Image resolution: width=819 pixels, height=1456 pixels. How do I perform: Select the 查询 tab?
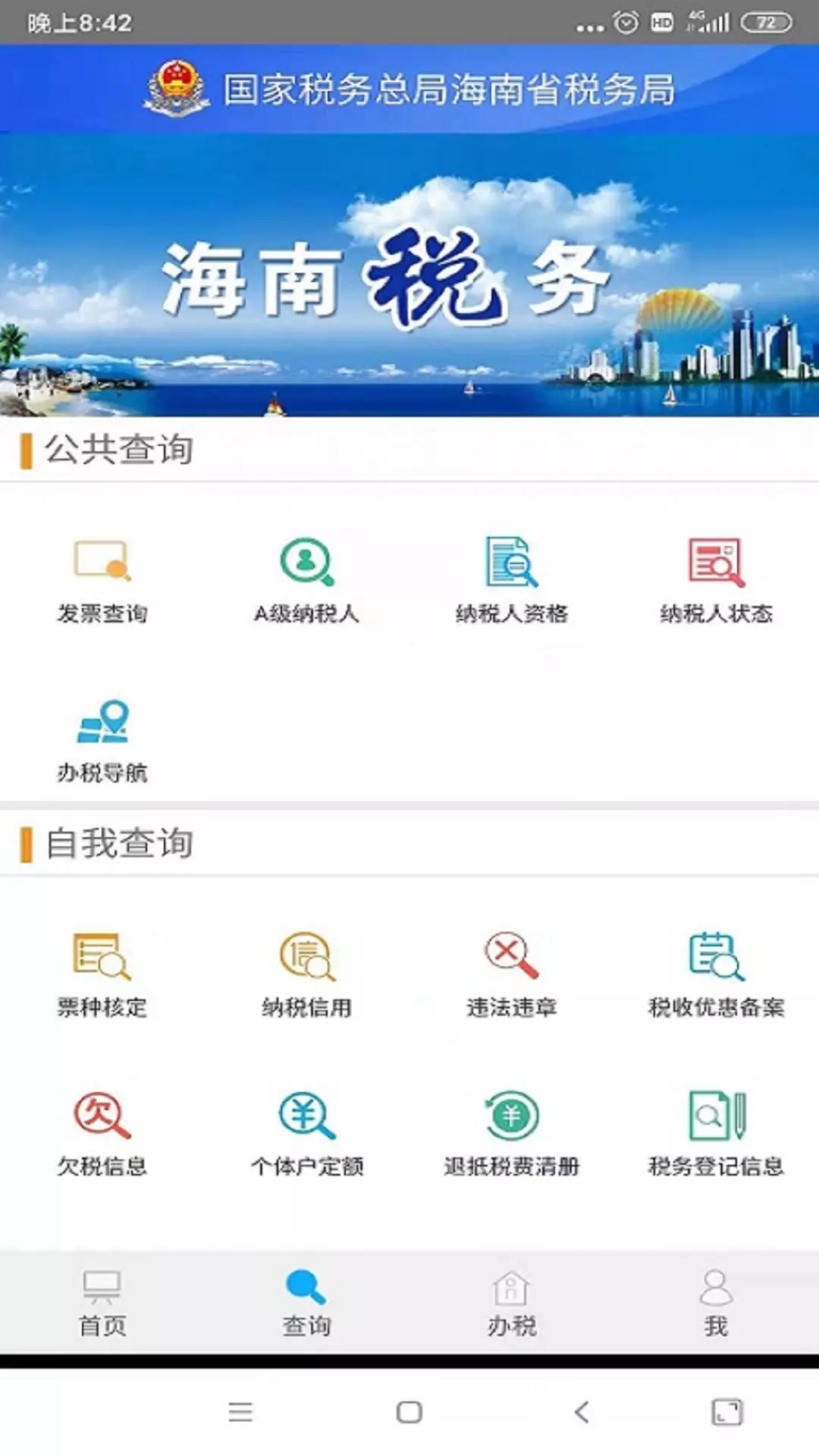click(x=307, y=1304)
